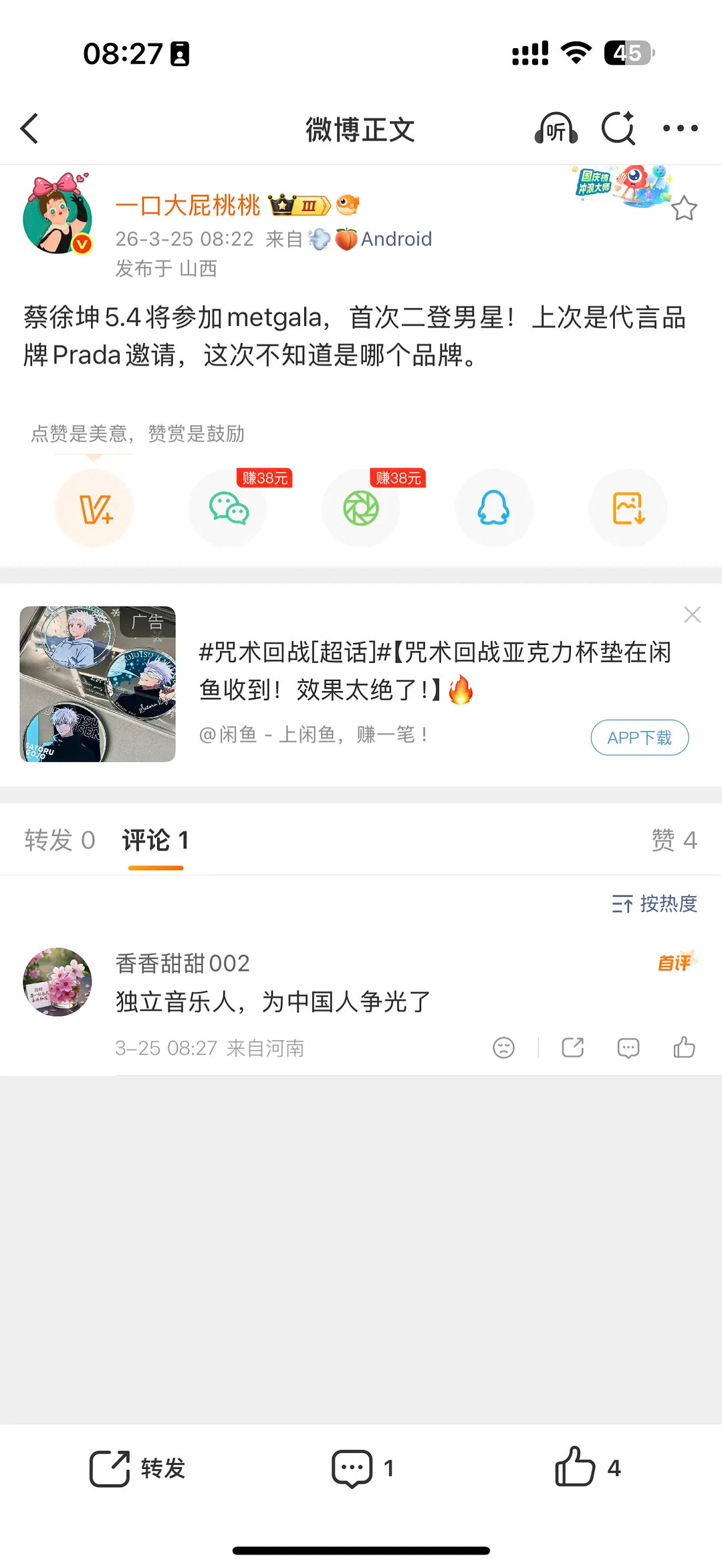Screen dimensions: 722x1568
Task: Tap the APP下载 button in the ad
Action: [x=639, y=737]
